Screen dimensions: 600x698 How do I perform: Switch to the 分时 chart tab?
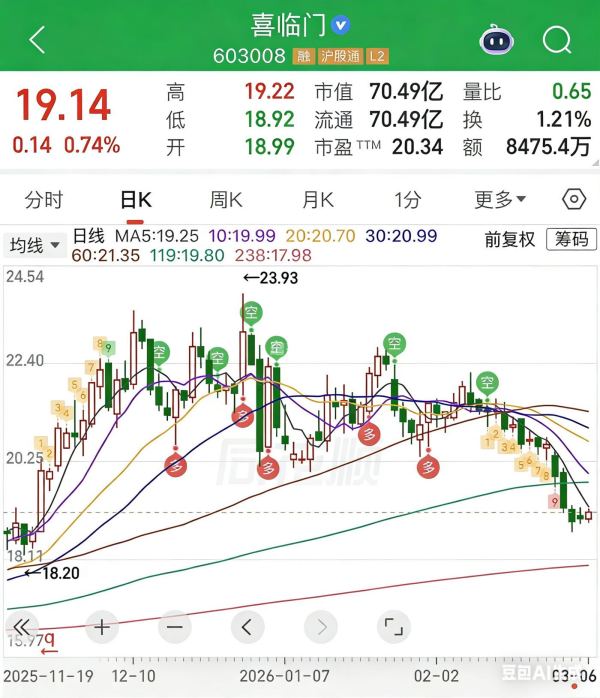click(x=43, y=200)
